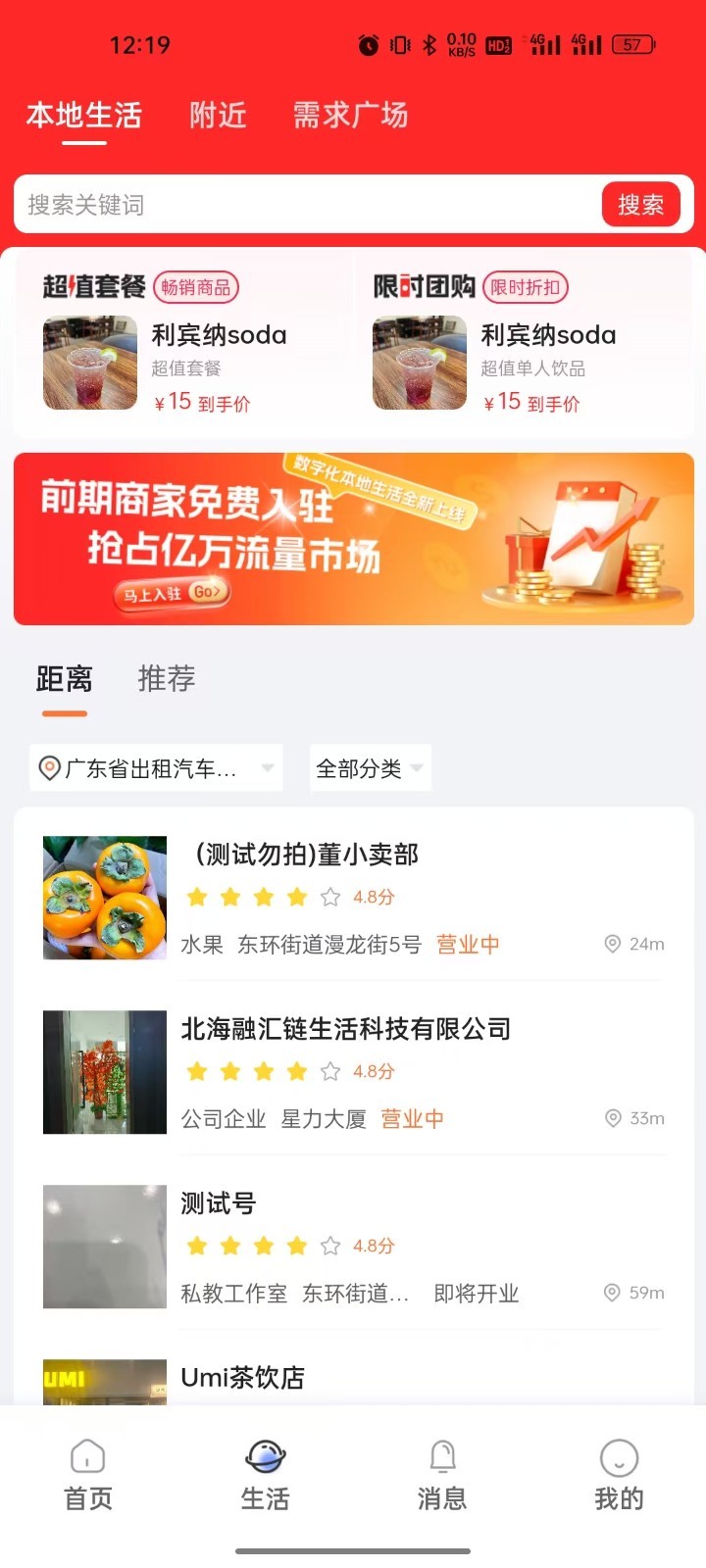706x1568 pixels.
Task: Click the battery indicator showing 57
Action: (x=632, y=45)
